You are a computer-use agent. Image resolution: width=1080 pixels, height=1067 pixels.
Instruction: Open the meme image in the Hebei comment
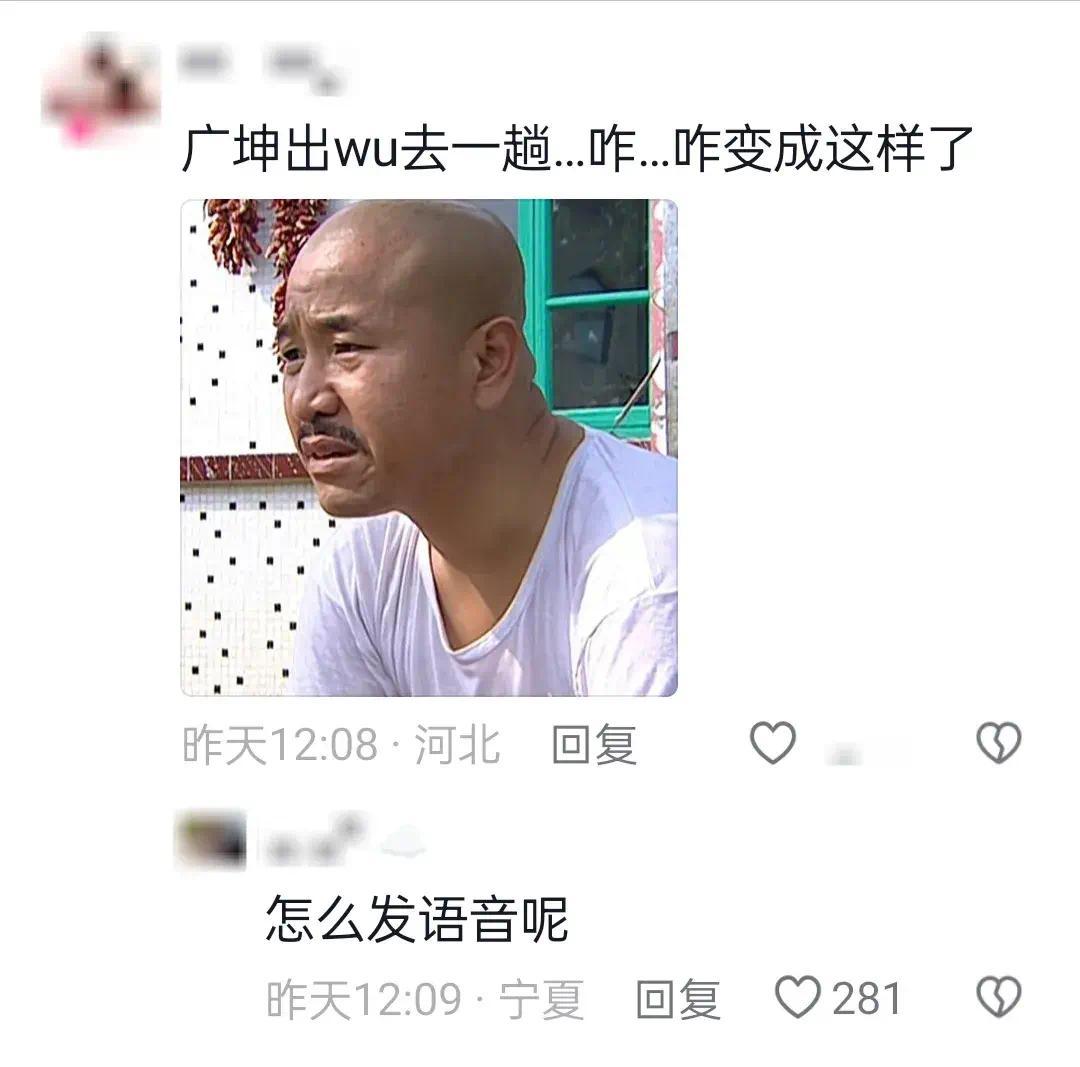point(428,447)
